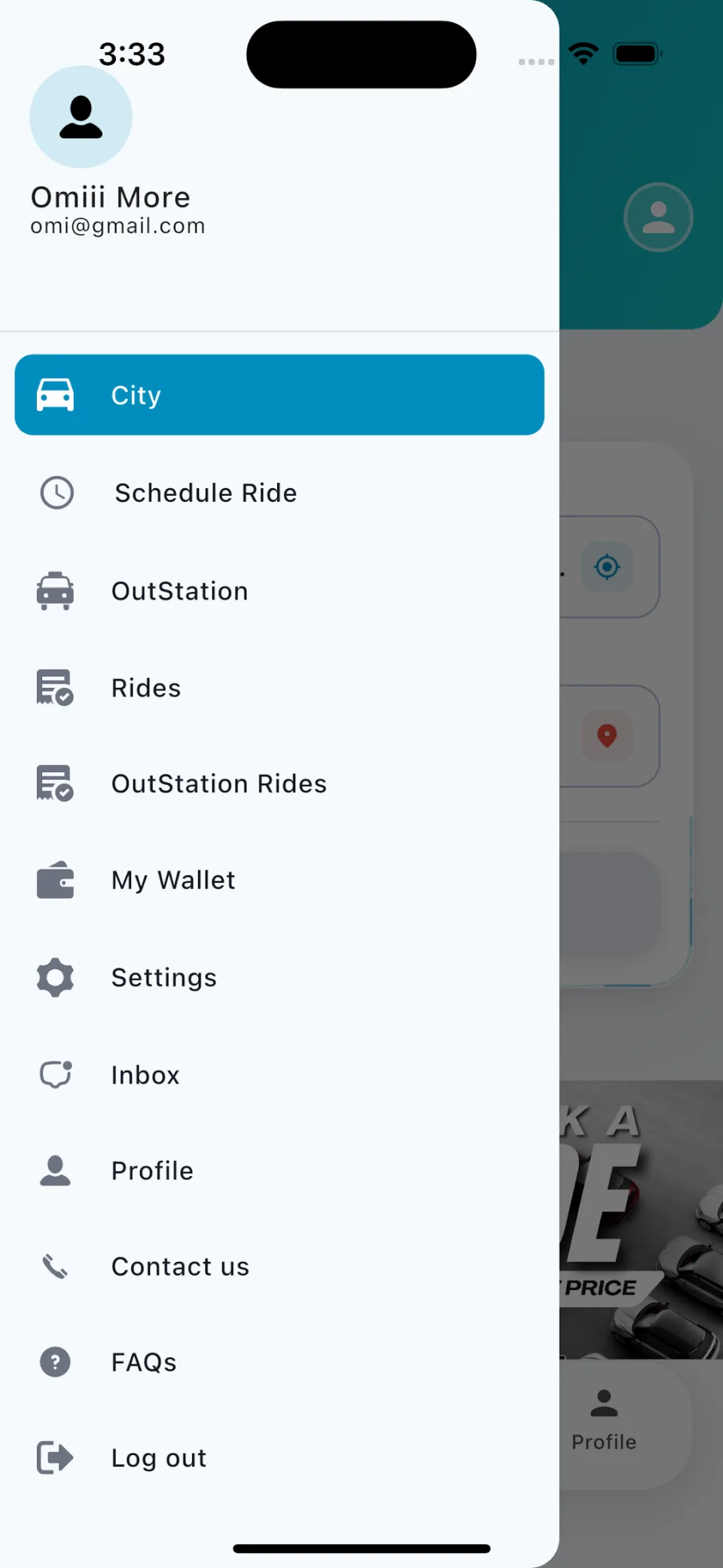Open the FAQs page
Image resolution: width=723 pixels, height=1568 pixels.
pyautogui.click(x=279, y=1362)
